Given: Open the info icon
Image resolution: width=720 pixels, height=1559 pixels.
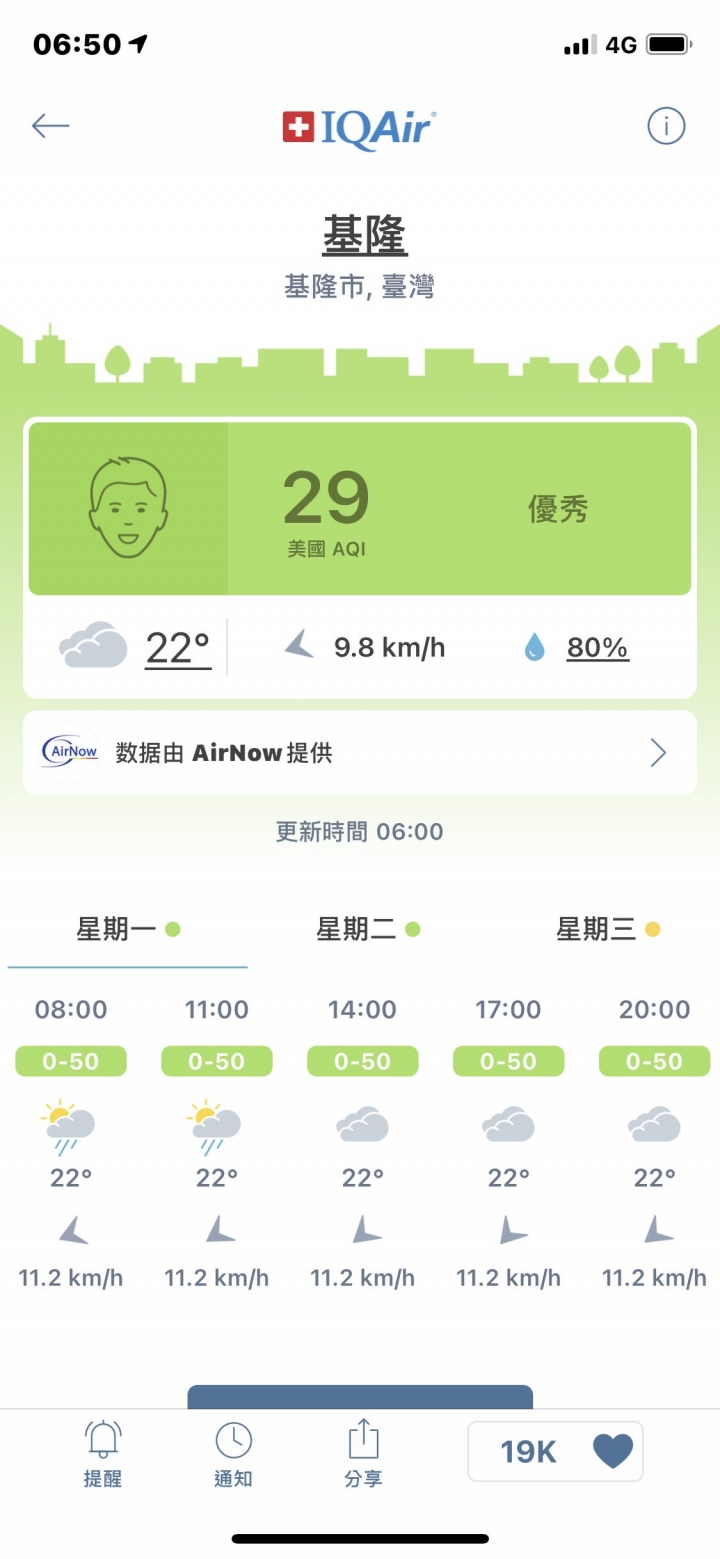Looking at the screenshot, I should 666,126.
